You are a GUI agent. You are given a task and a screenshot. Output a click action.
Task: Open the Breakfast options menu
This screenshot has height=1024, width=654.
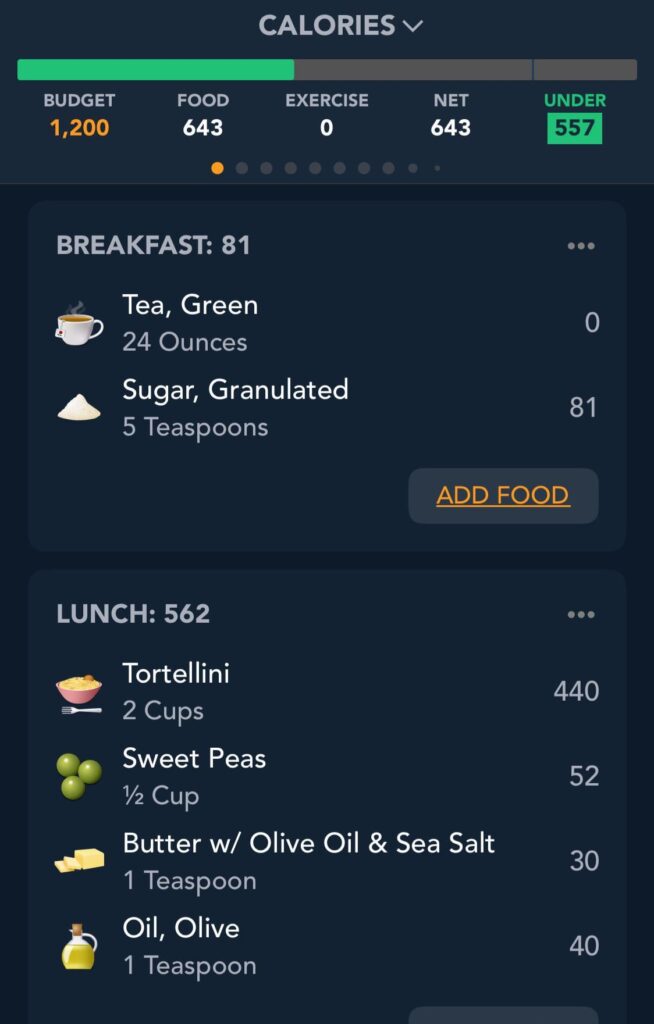[x=580, y=246]
